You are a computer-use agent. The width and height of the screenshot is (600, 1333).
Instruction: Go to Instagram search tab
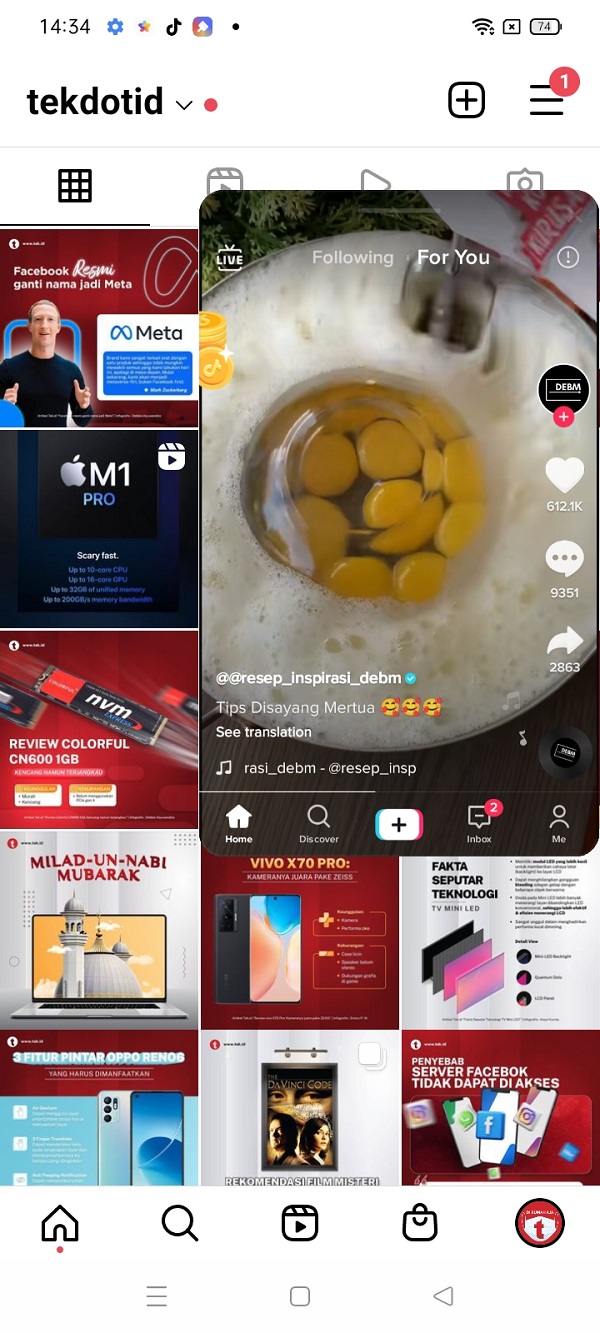[179, 1222]
